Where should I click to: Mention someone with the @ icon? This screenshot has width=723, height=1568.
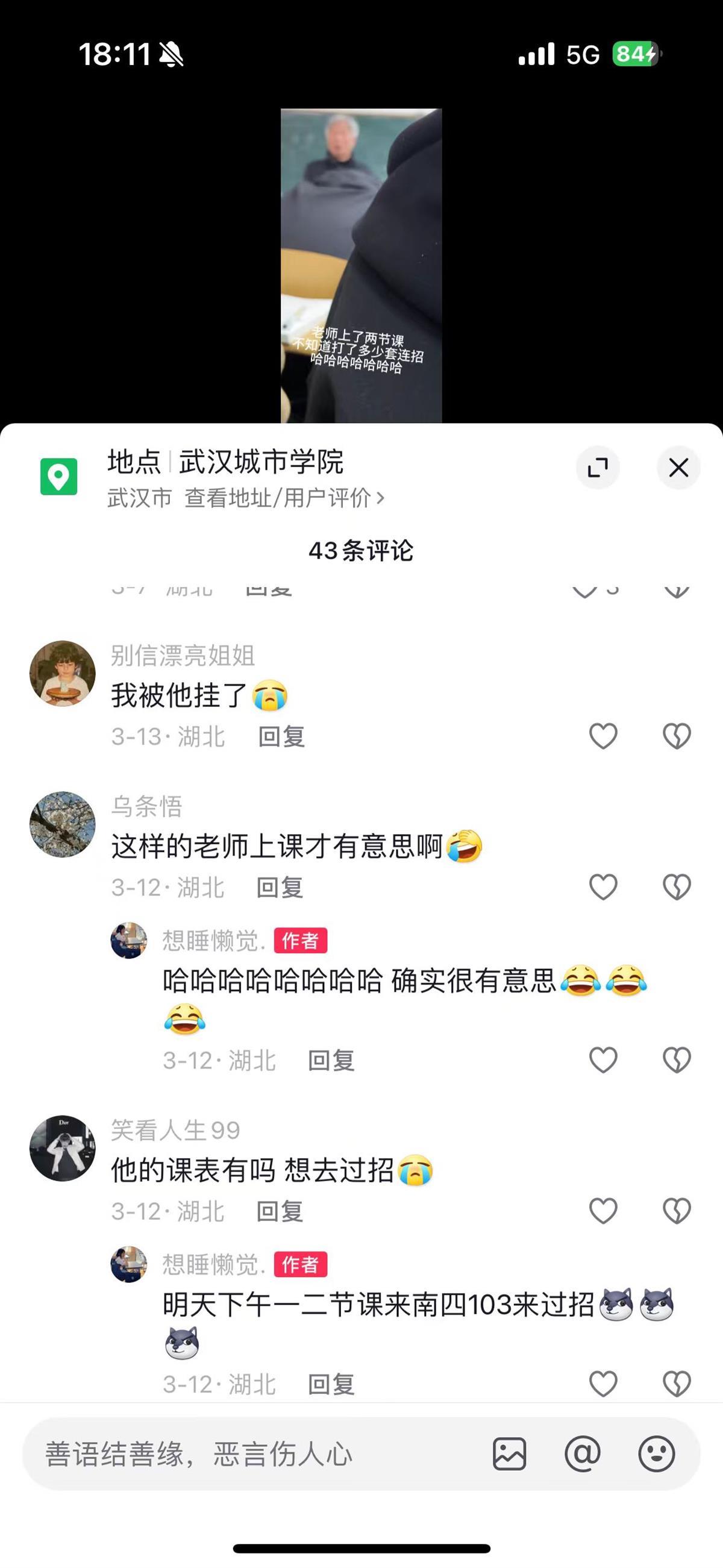583,1454
